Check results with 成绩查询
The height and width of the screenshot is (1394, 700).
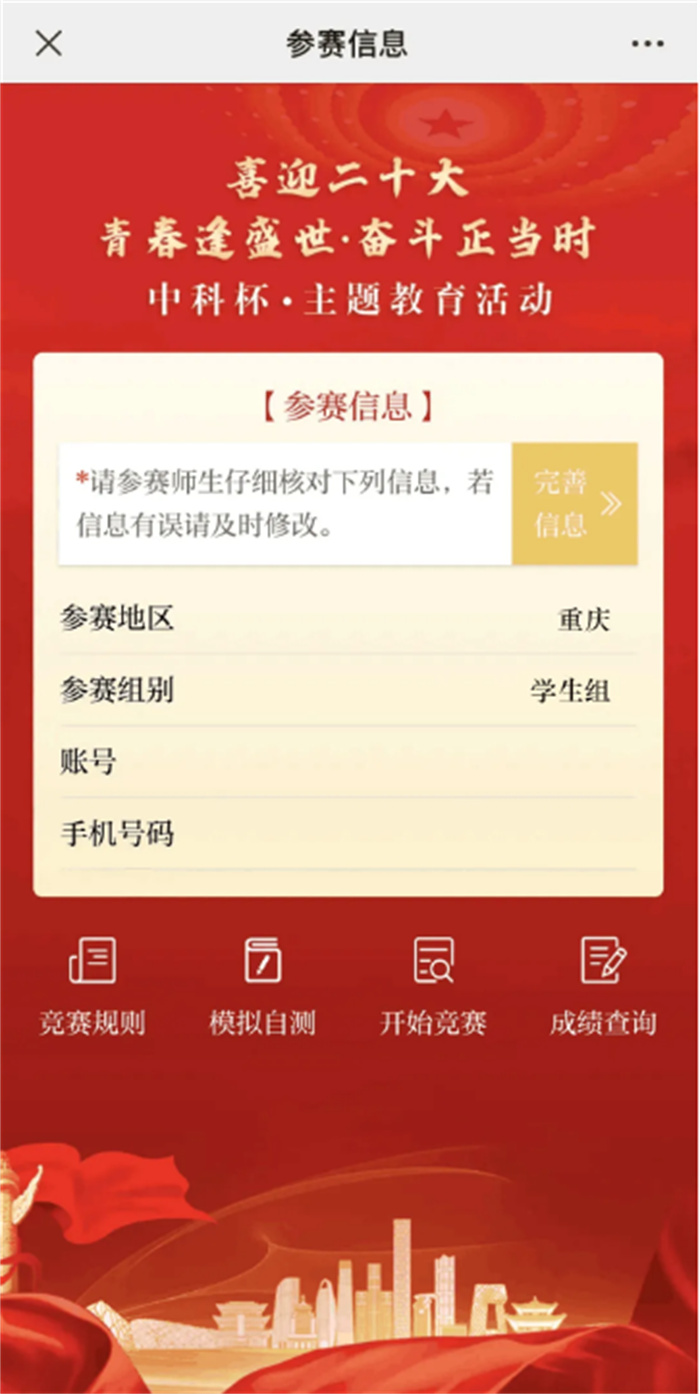pyautogui.click(x=603, y=985)
